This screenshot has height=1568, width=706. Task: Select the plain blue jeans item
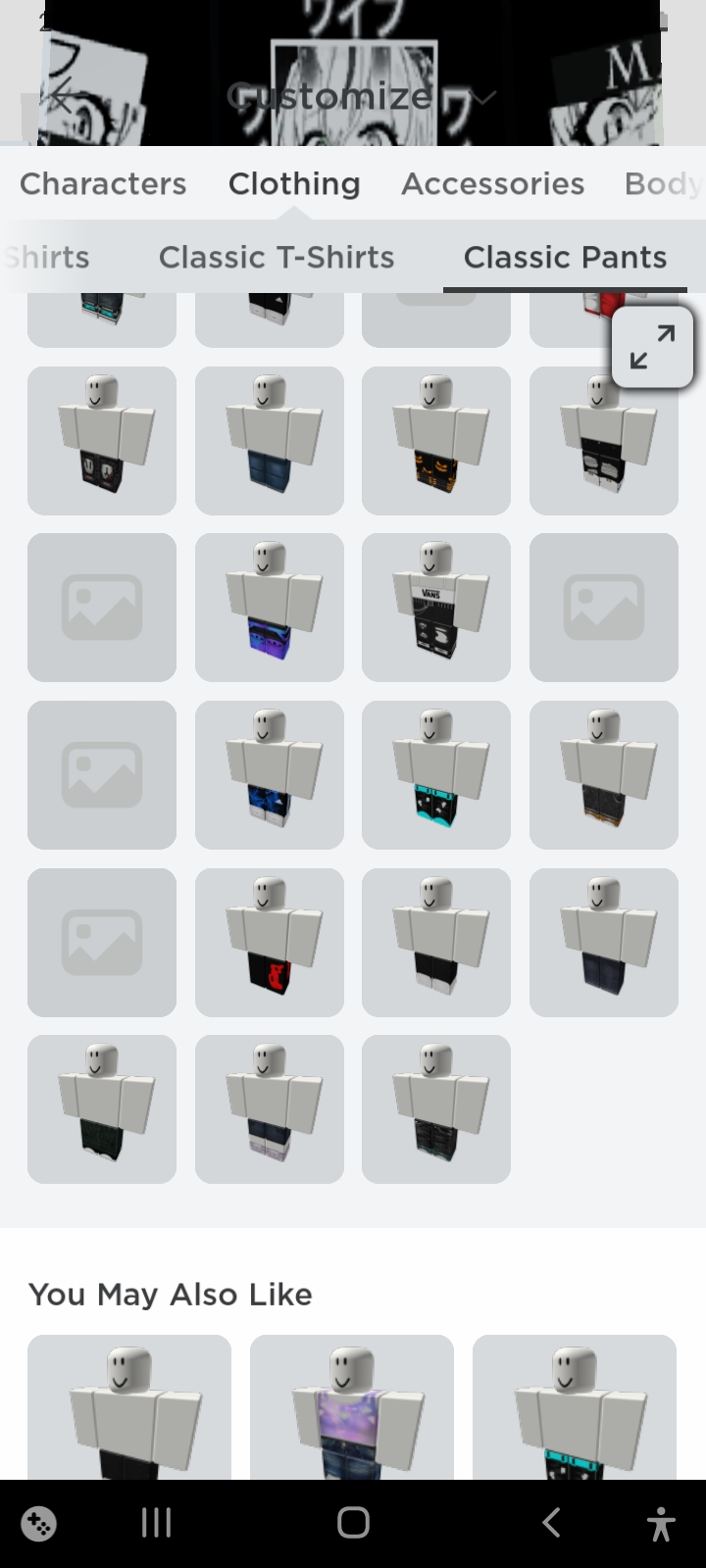click(x=270, y=441)
